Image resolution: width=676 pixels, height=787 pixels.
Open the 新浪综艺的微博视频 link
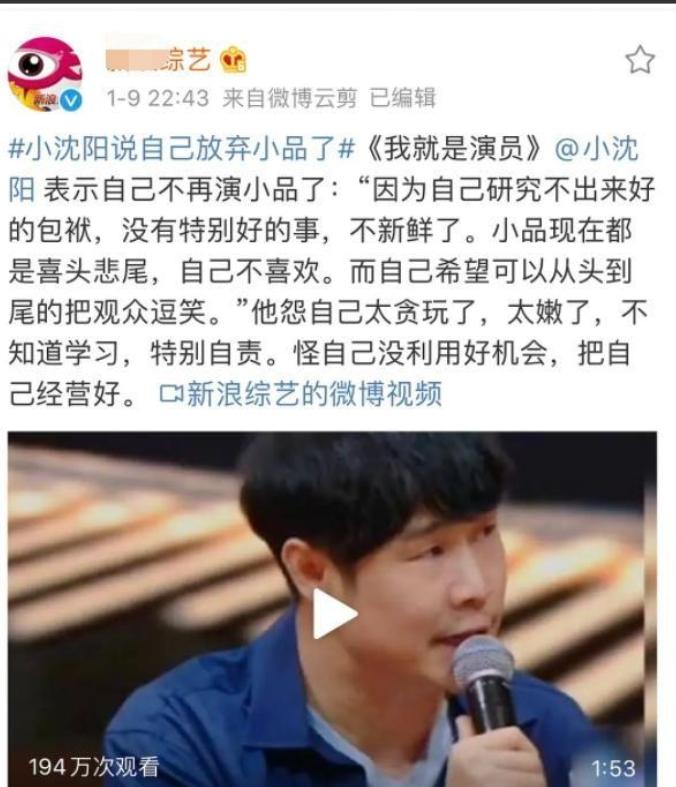301,394
